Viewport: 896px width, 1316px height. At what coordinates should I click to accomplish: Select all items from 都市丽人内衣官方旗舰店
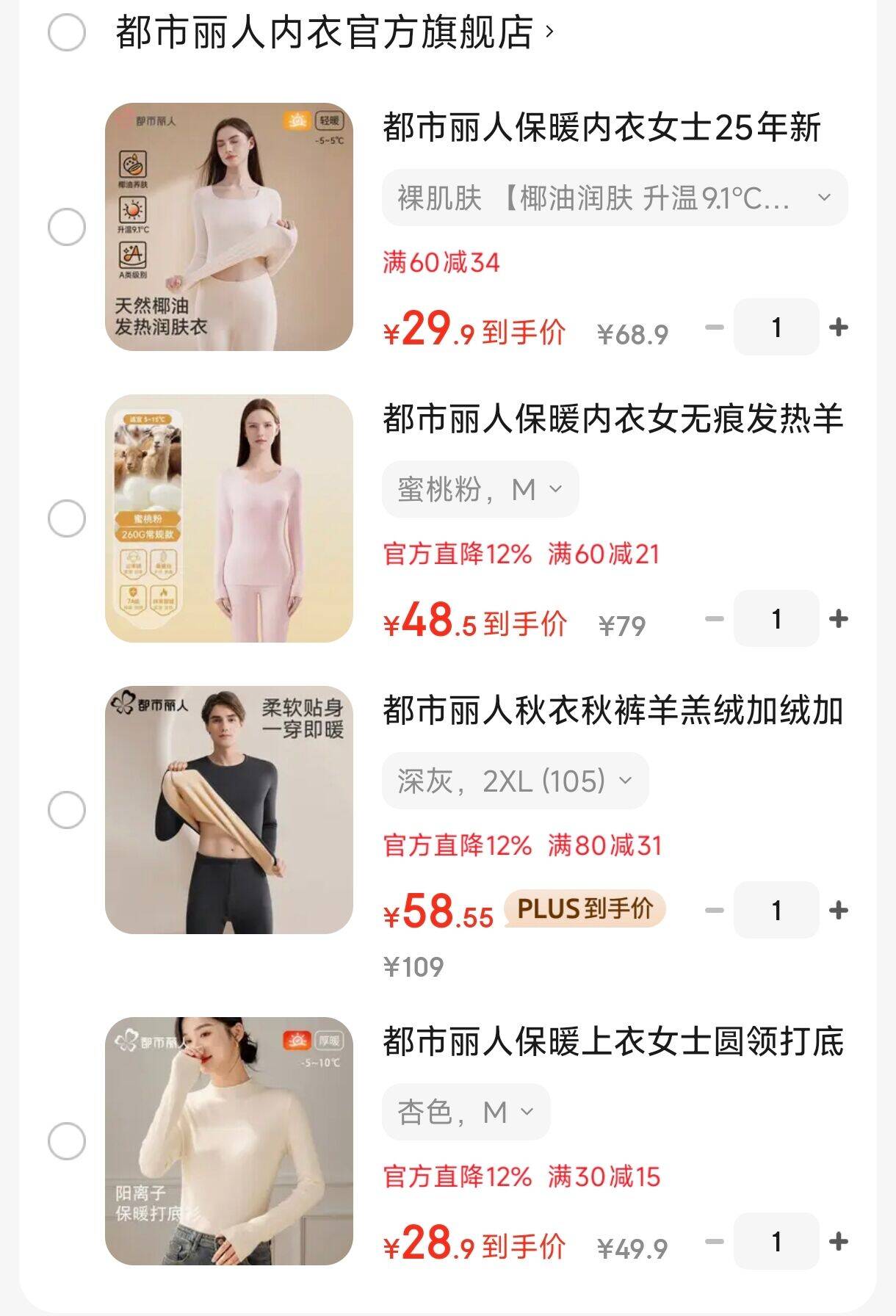67,33
